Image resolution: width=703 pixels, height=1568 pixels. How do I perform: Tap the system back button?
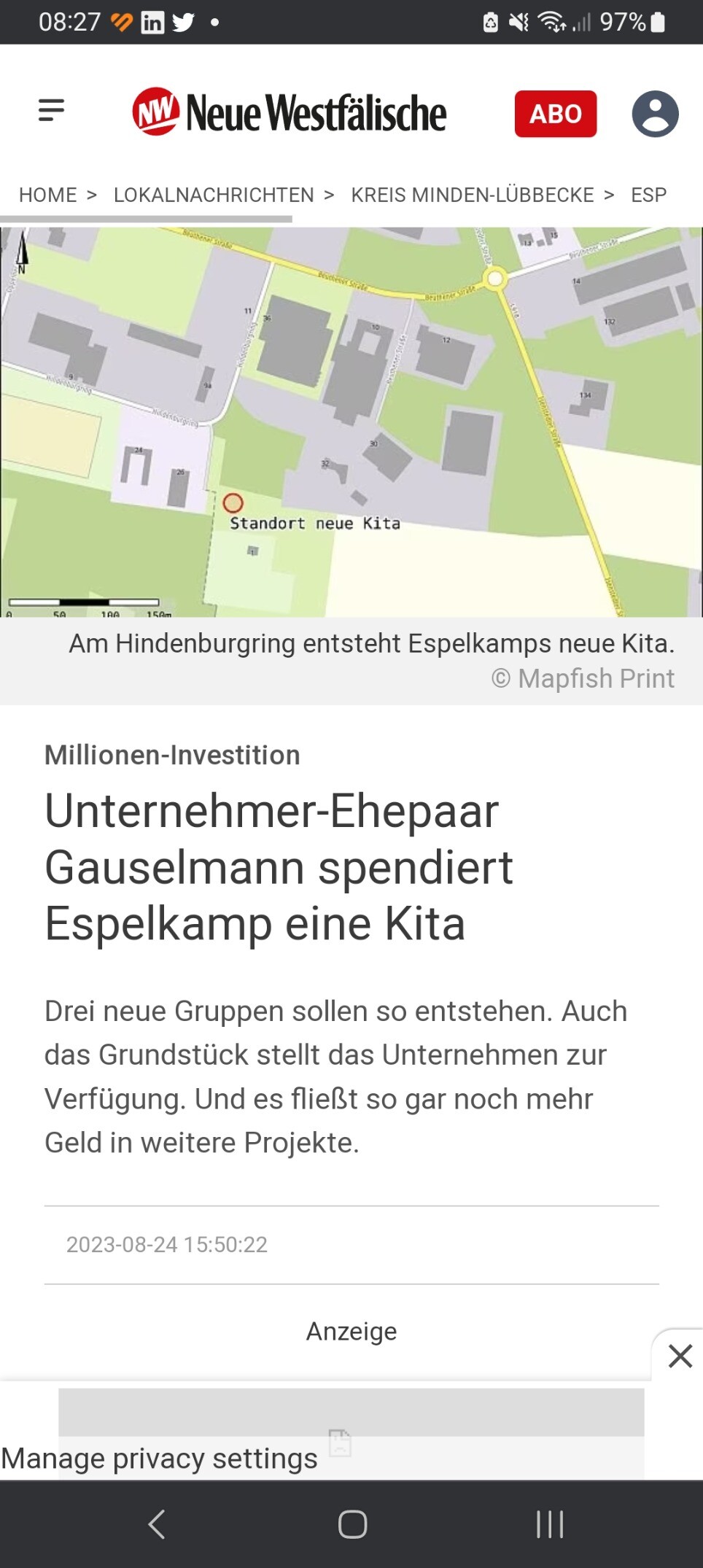pyautogui.click(x=156, y=1524)
